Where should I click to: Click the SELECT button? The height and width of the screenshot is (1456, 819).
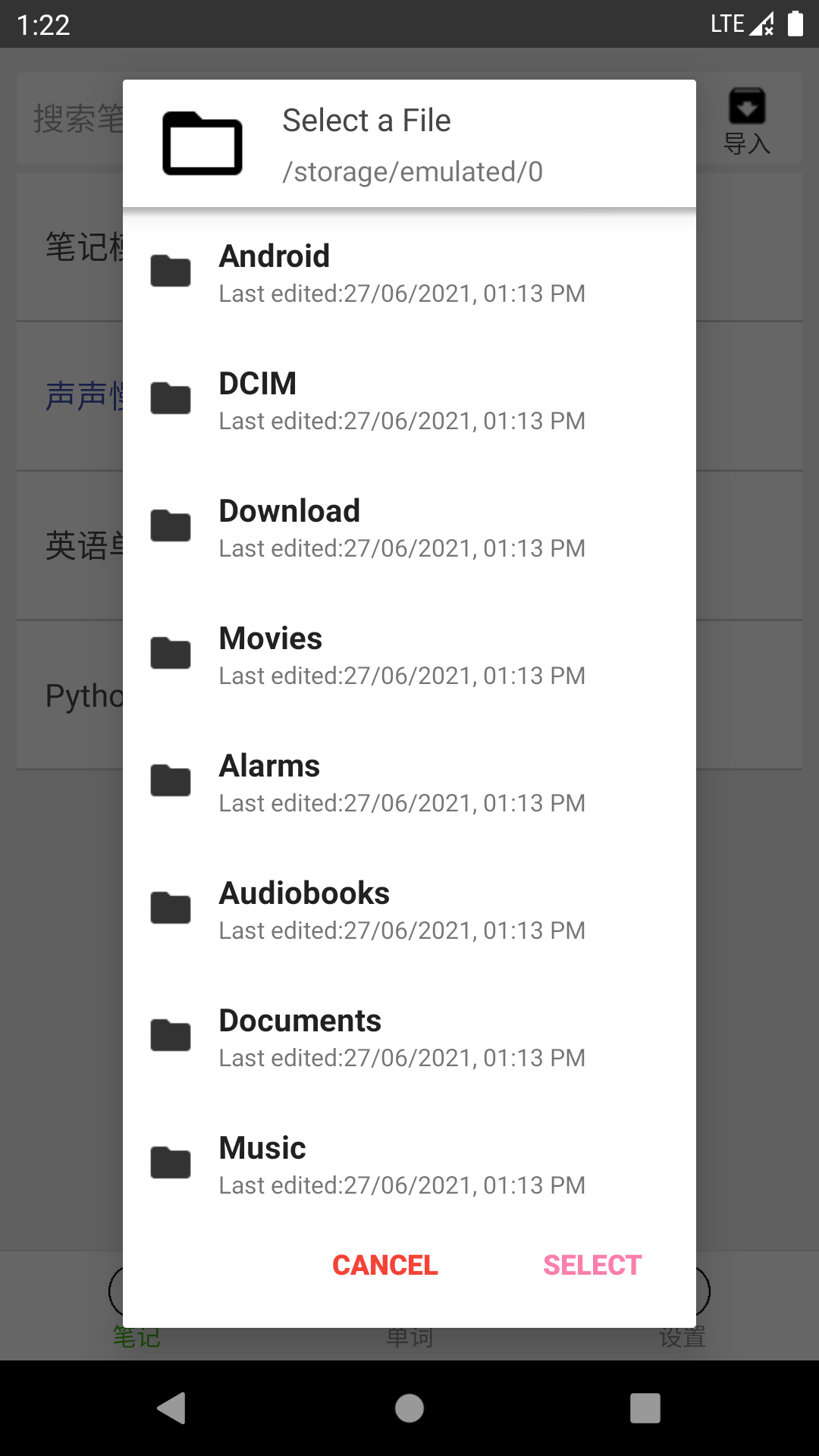tap(592, 1265)
